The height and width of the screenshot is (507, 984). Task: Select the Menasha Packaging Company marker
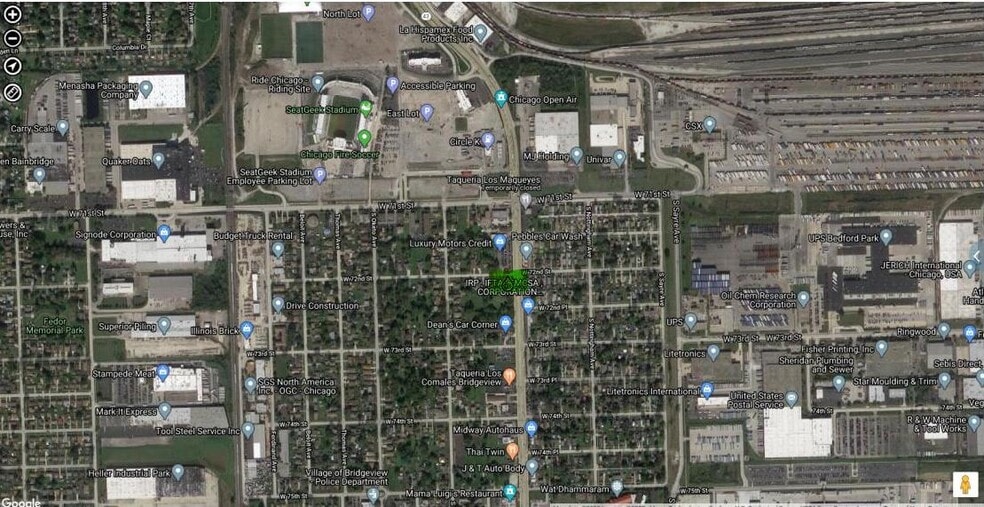pyautogui.click(x=146, y=88)
